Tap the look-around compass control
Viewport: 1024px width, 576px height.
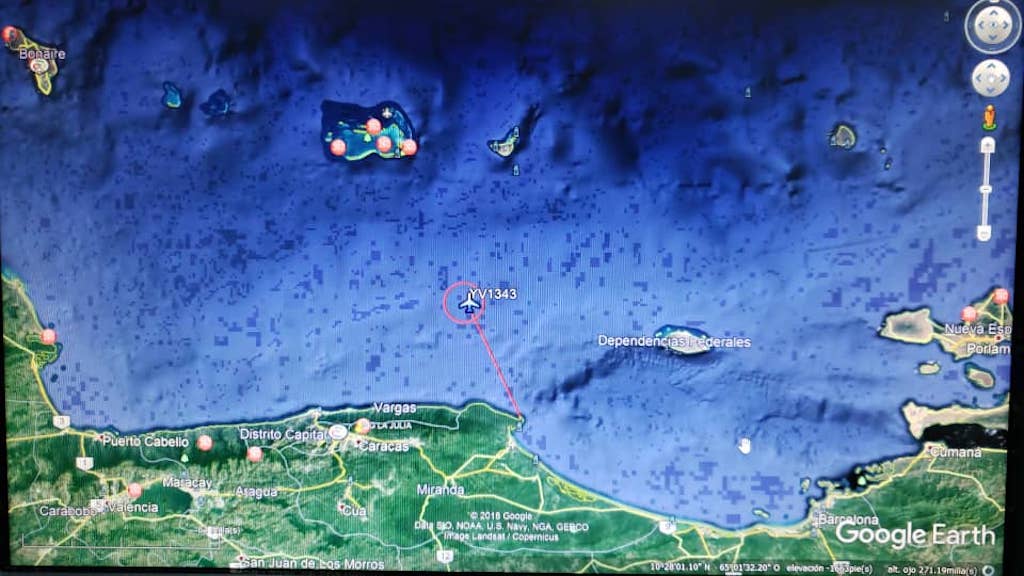click(992, 25)
